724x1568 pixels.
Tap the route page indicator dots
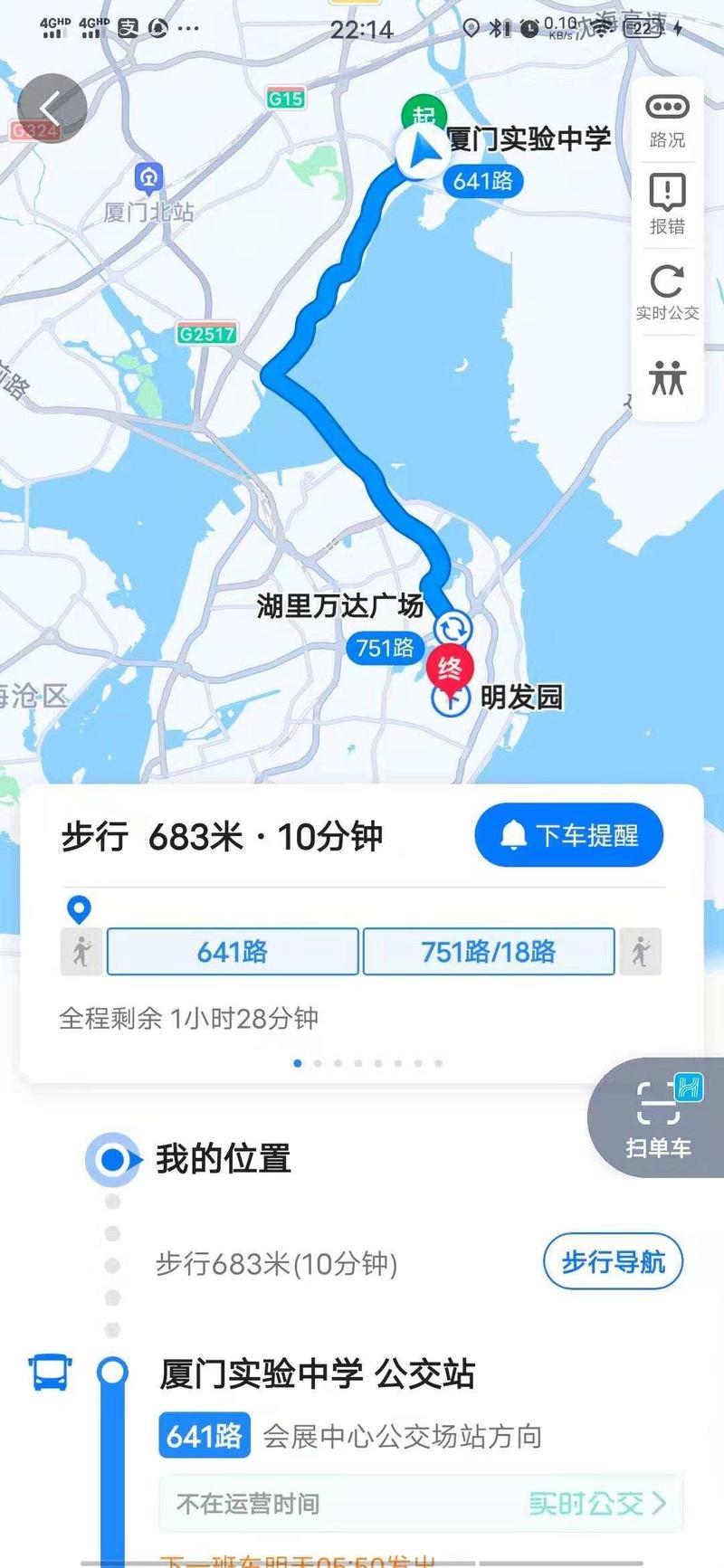[367, 1063]
